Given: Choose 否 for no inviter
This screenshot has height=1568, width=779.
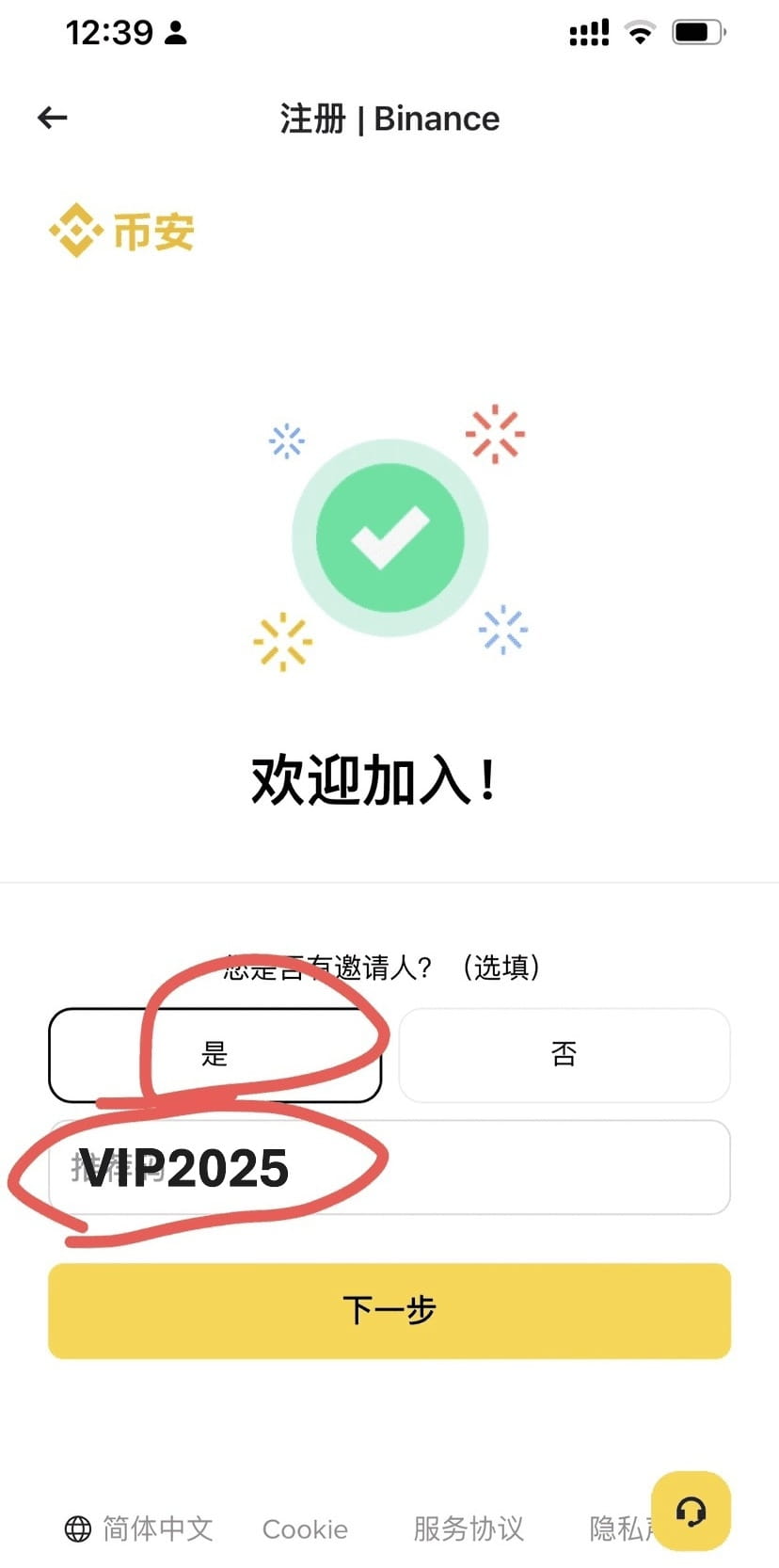Looking at the screenshot, I should [x=564, y=1055].
